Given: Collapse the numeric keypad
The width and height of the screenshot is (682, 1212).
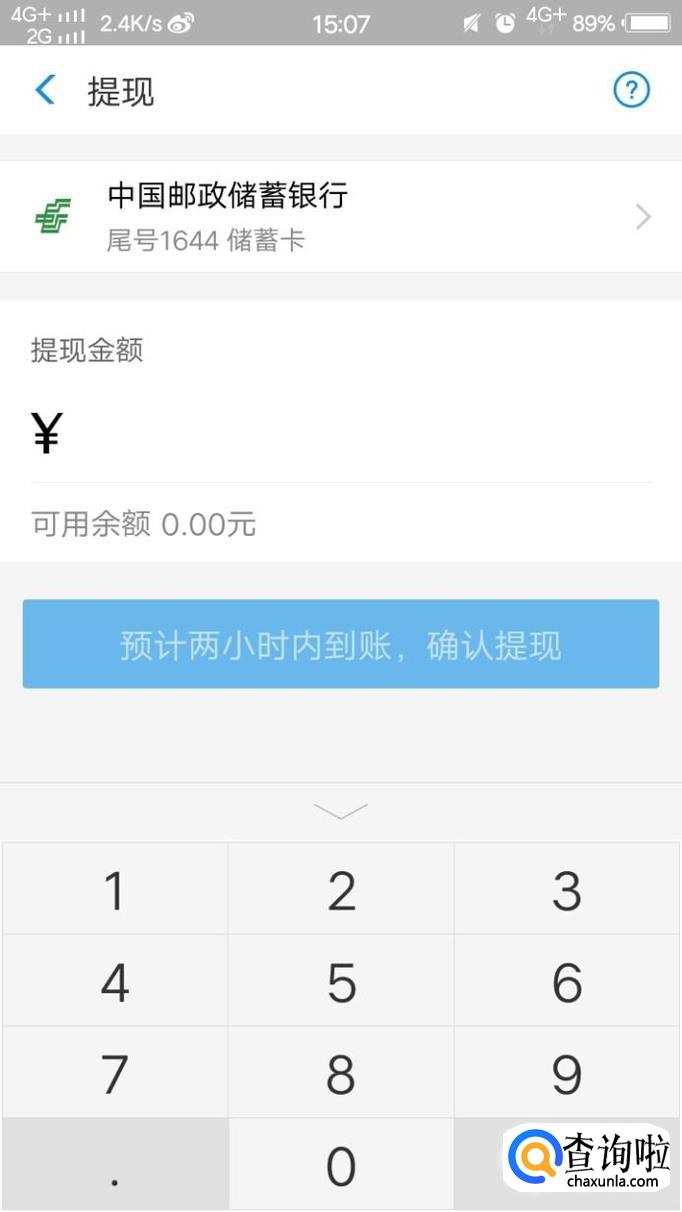Looking at the screenshot, I should tap(340, 811).
